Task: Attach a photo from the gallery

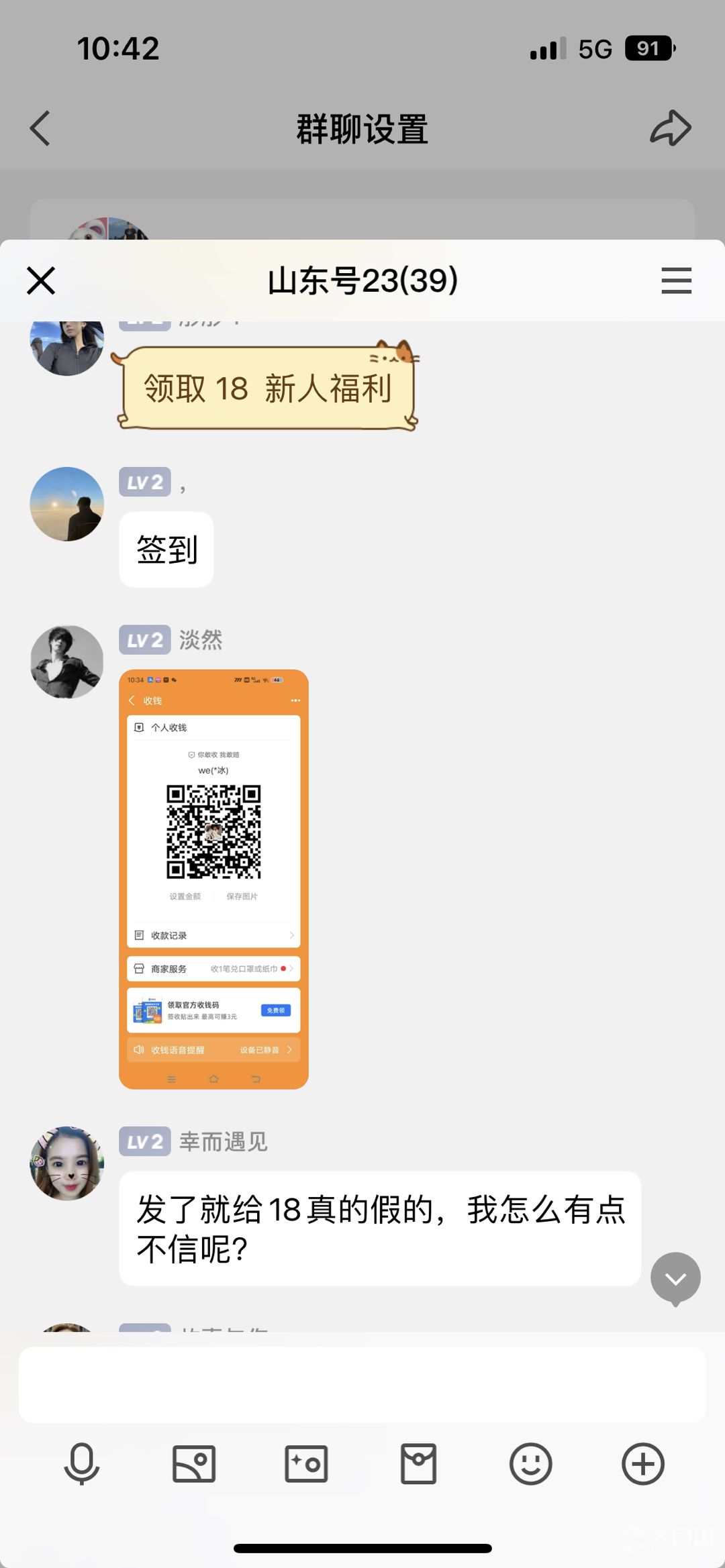Action: pyautogui.click(x=194, y=1464)
